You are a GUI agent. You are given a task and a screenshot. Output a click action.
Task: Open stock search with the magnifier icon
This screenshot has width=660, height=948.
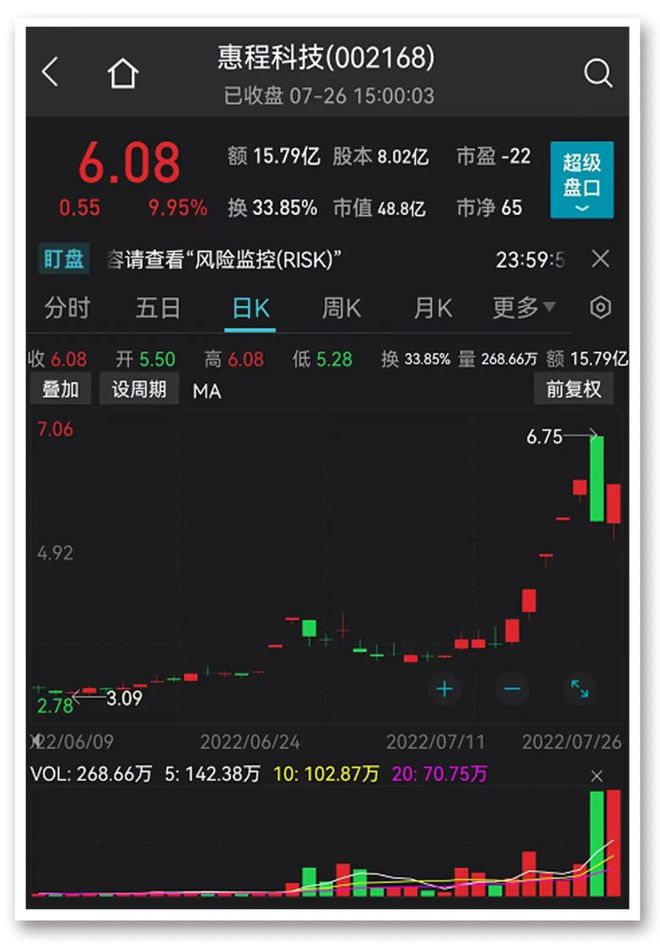[x=597, y=73]
